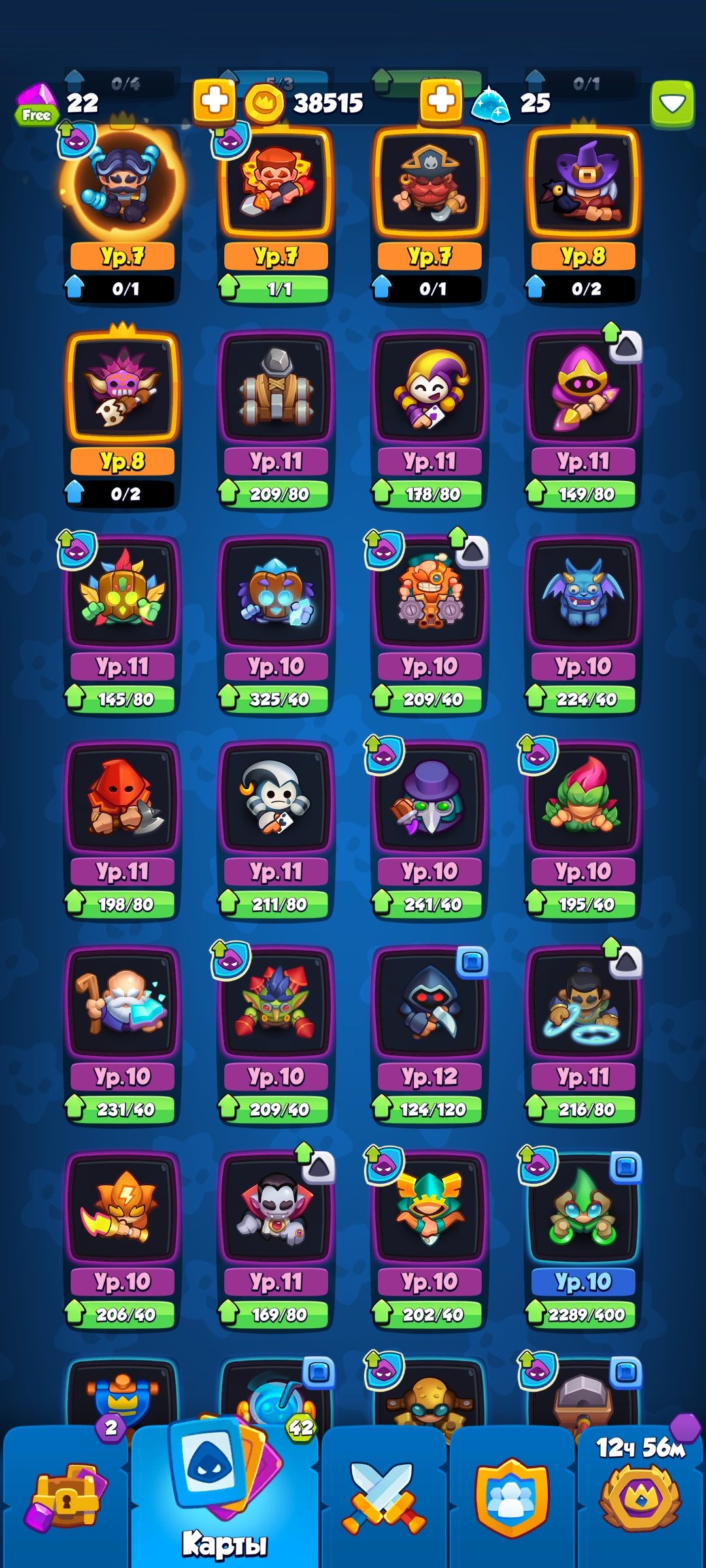Expand the green dropdown arrow button

pos(672,103)
